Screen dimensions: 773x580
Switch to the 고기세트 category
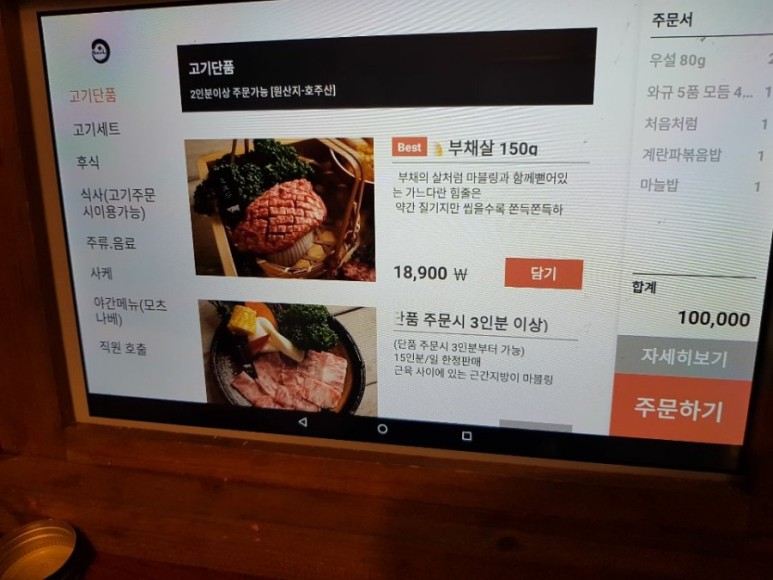(96, 129)
